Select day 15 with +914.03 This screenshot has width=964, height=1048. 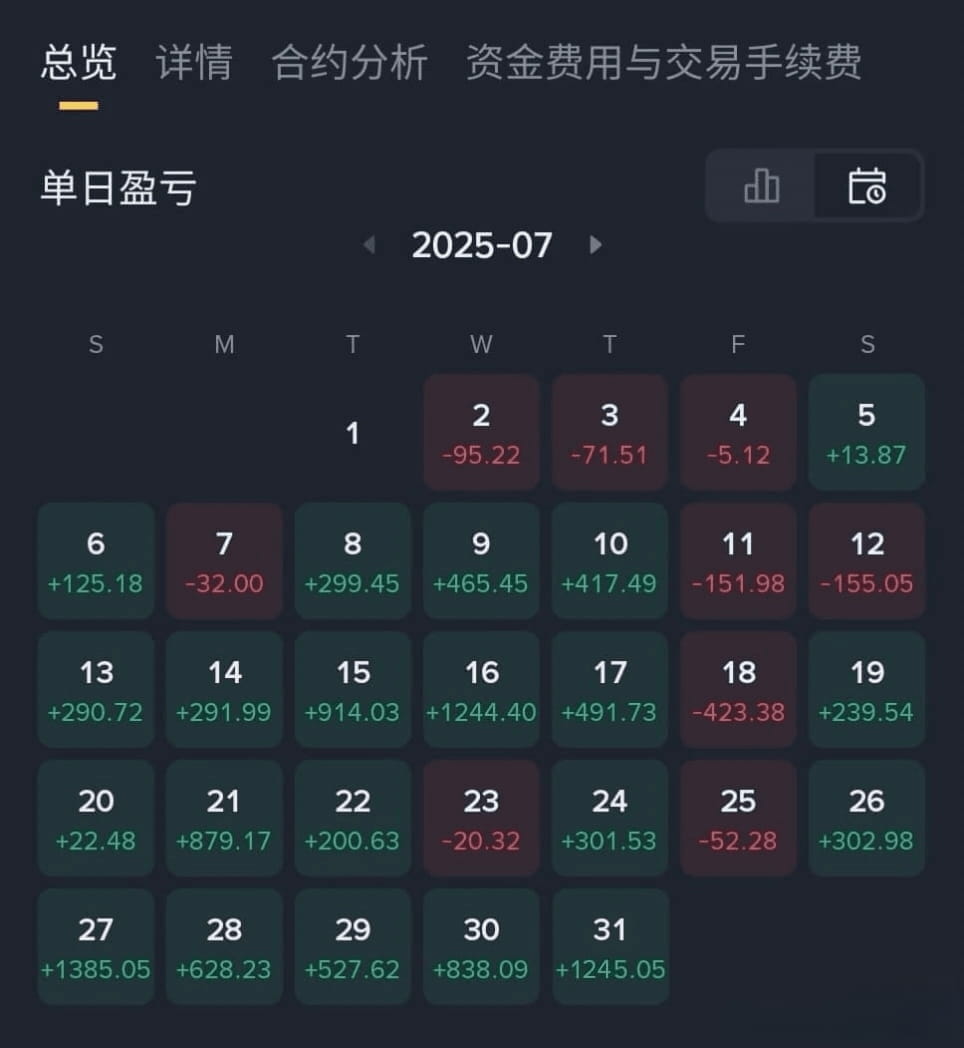[353, 690]
